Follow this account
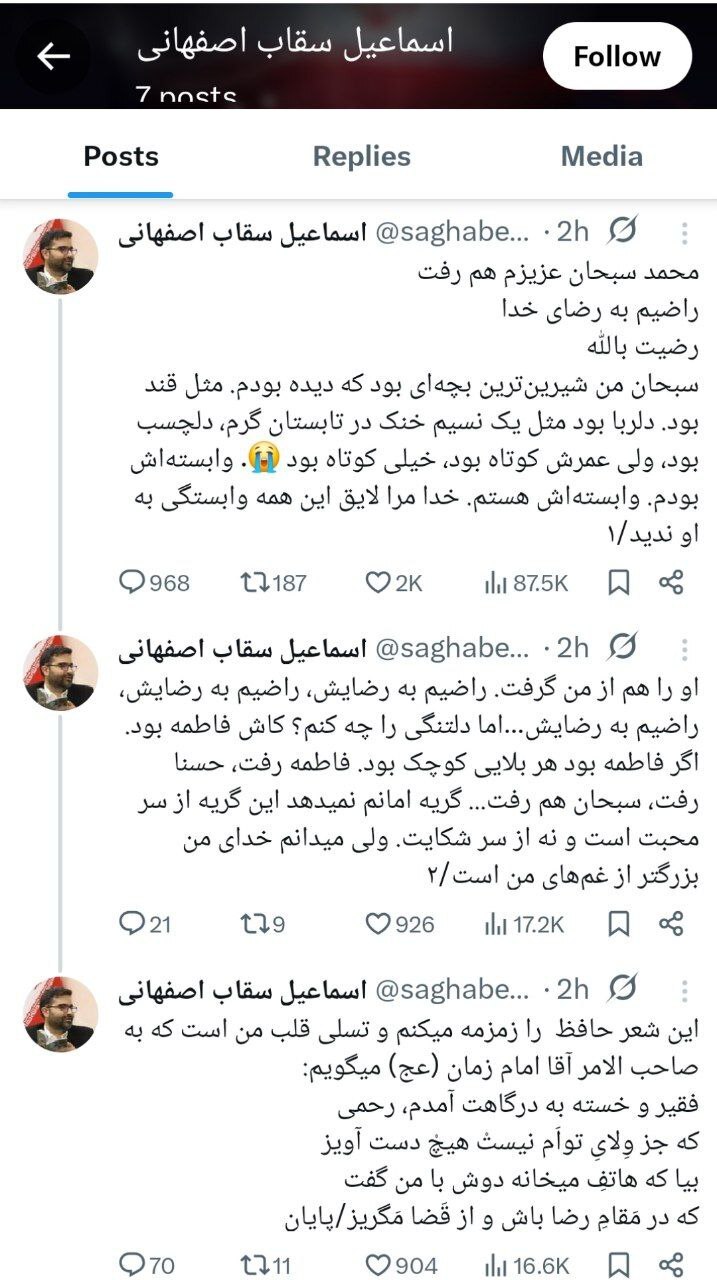The image size is (717, 1280). 617,56
